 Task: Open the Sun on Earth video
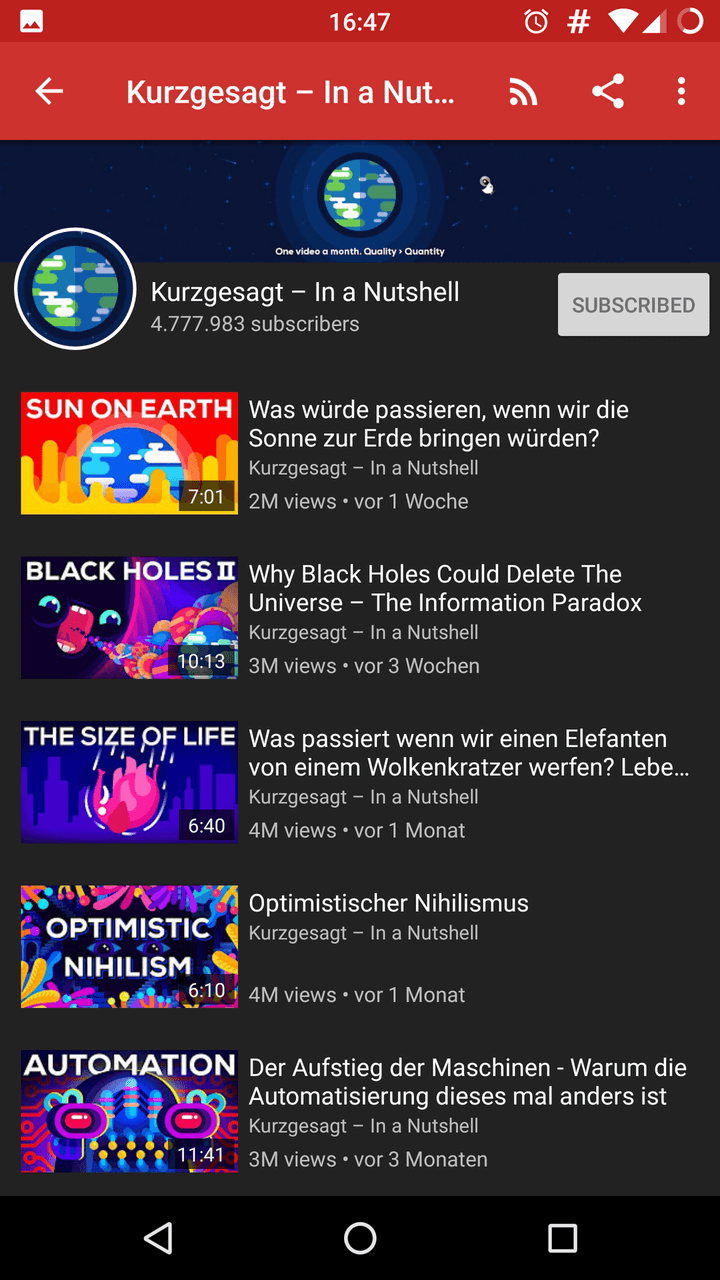click(x=360, y=454)
